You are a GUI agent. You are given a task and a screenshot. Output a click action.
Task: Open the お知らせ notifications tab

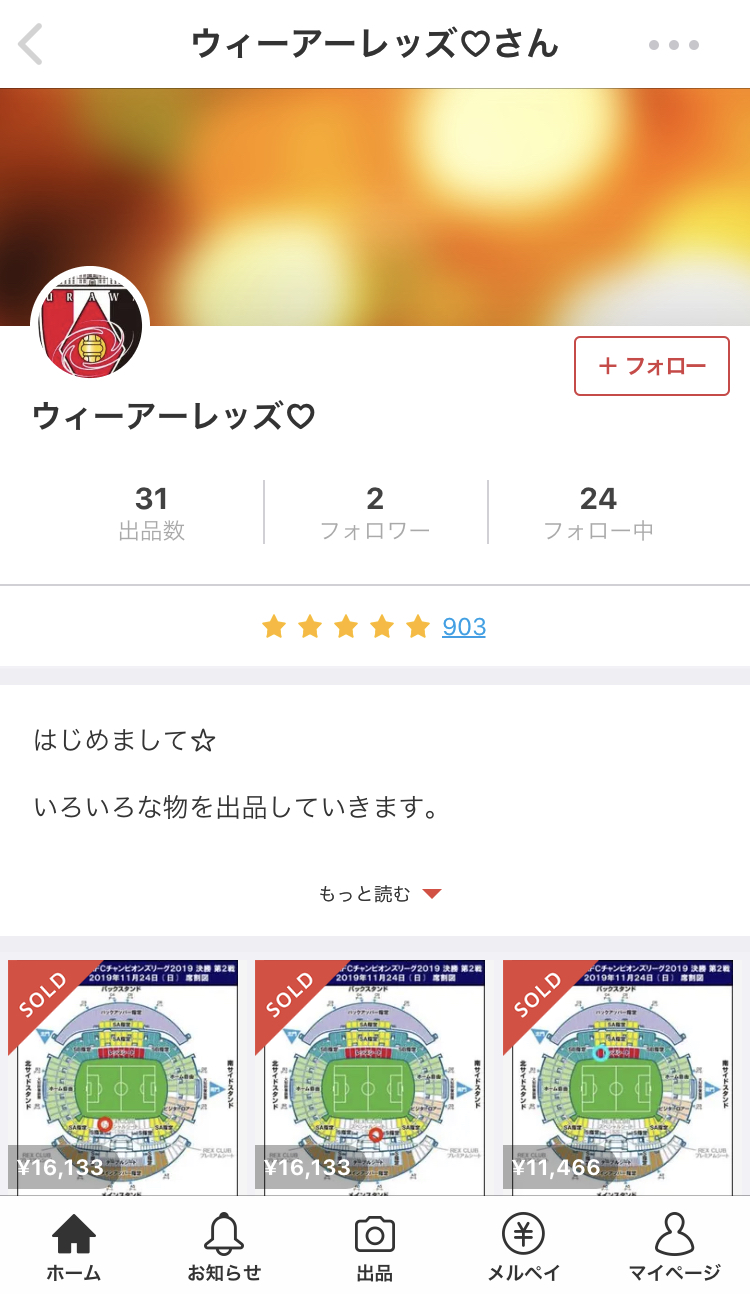[x=224, y=1247]
